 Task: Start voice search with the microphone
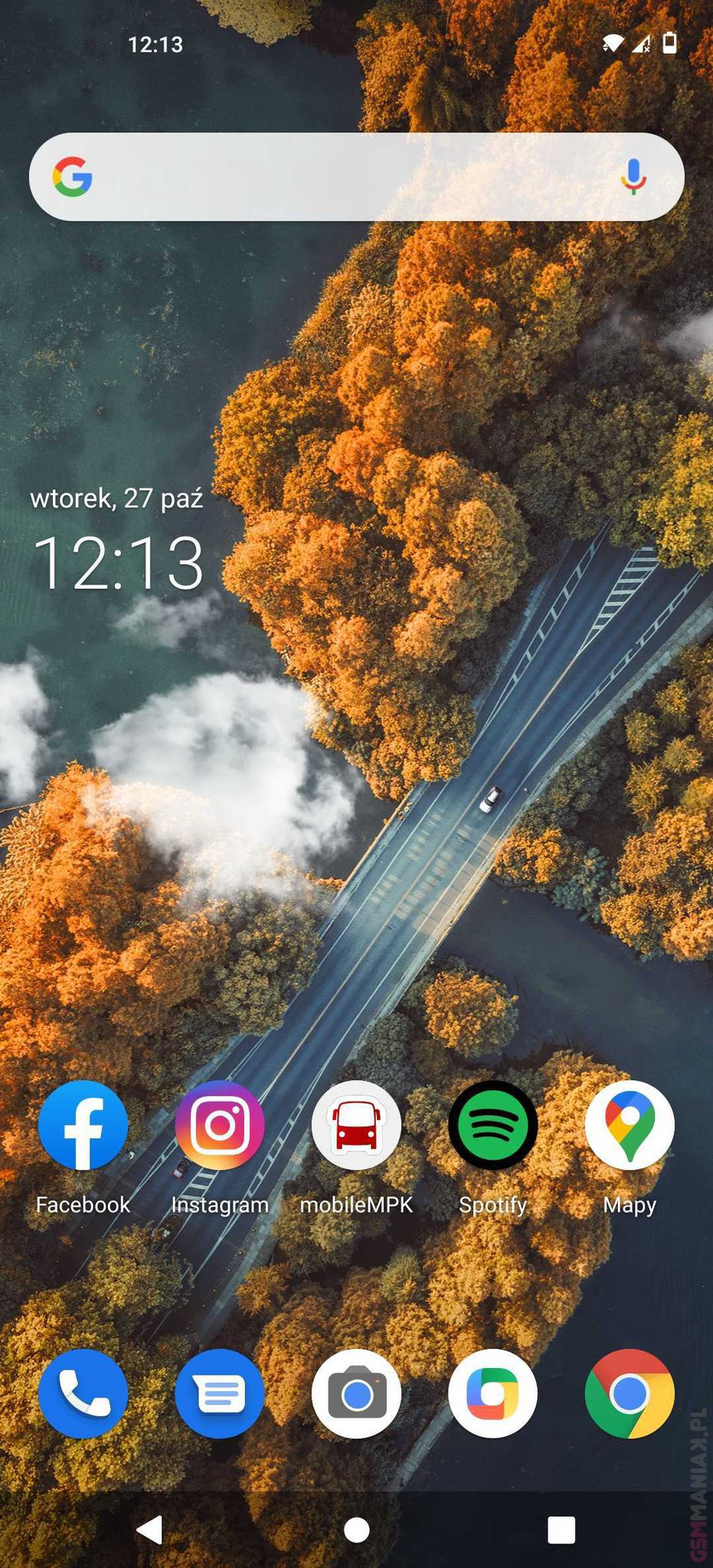[633, 178]
